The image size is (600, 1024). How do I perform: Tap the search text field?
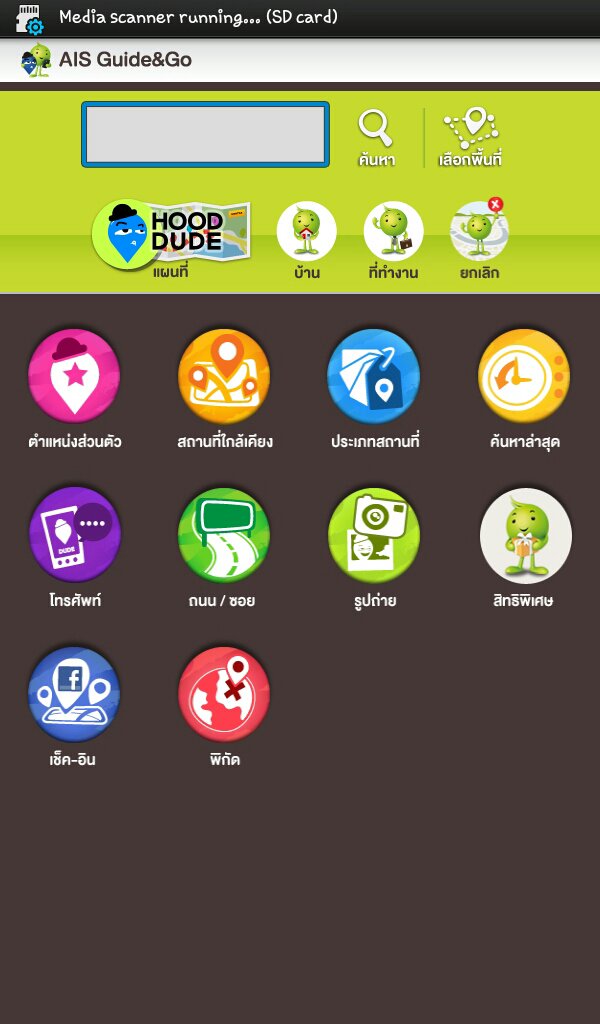point(205,135)
